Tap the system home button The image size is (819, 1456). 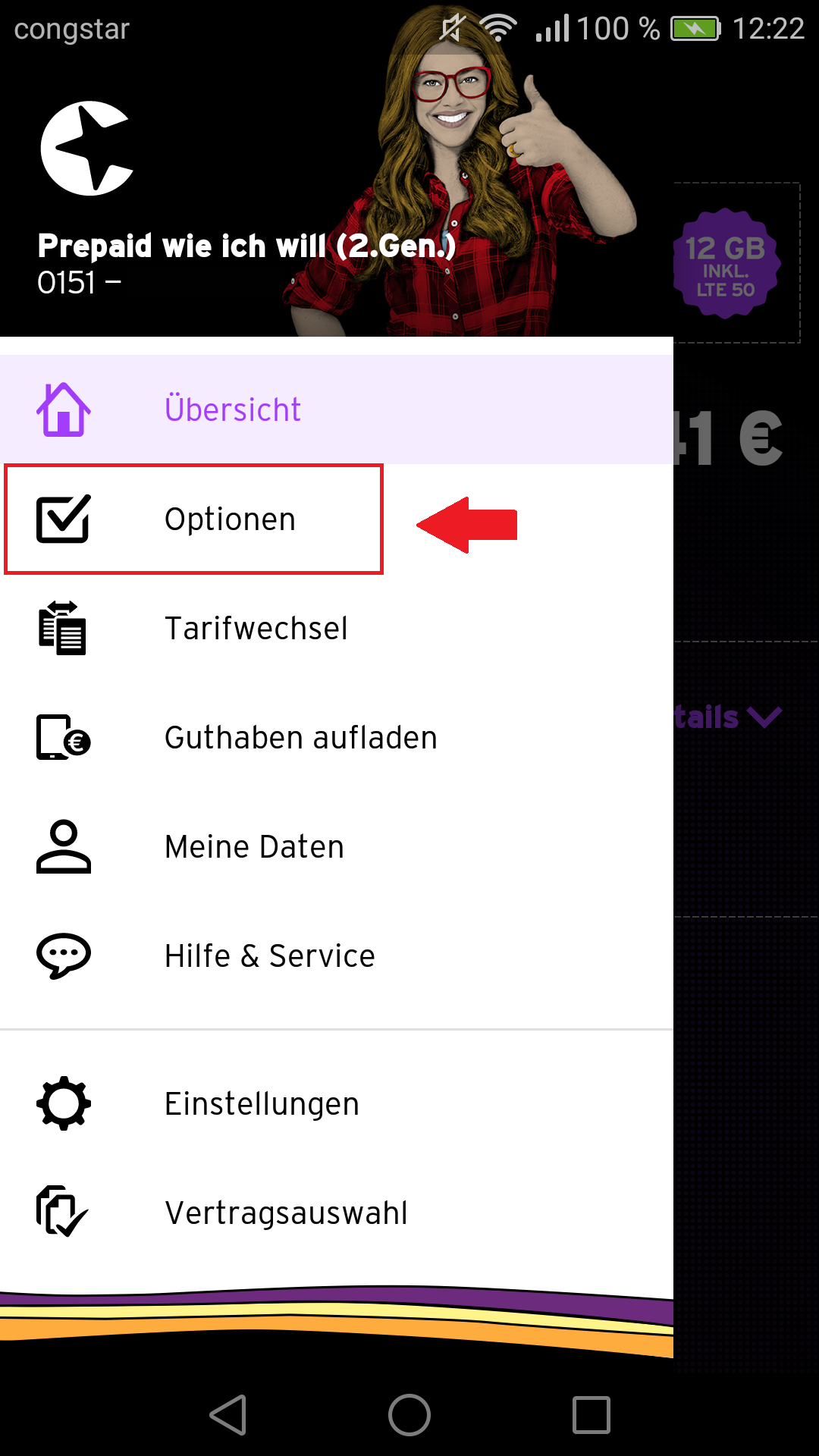pos(409,1415)
